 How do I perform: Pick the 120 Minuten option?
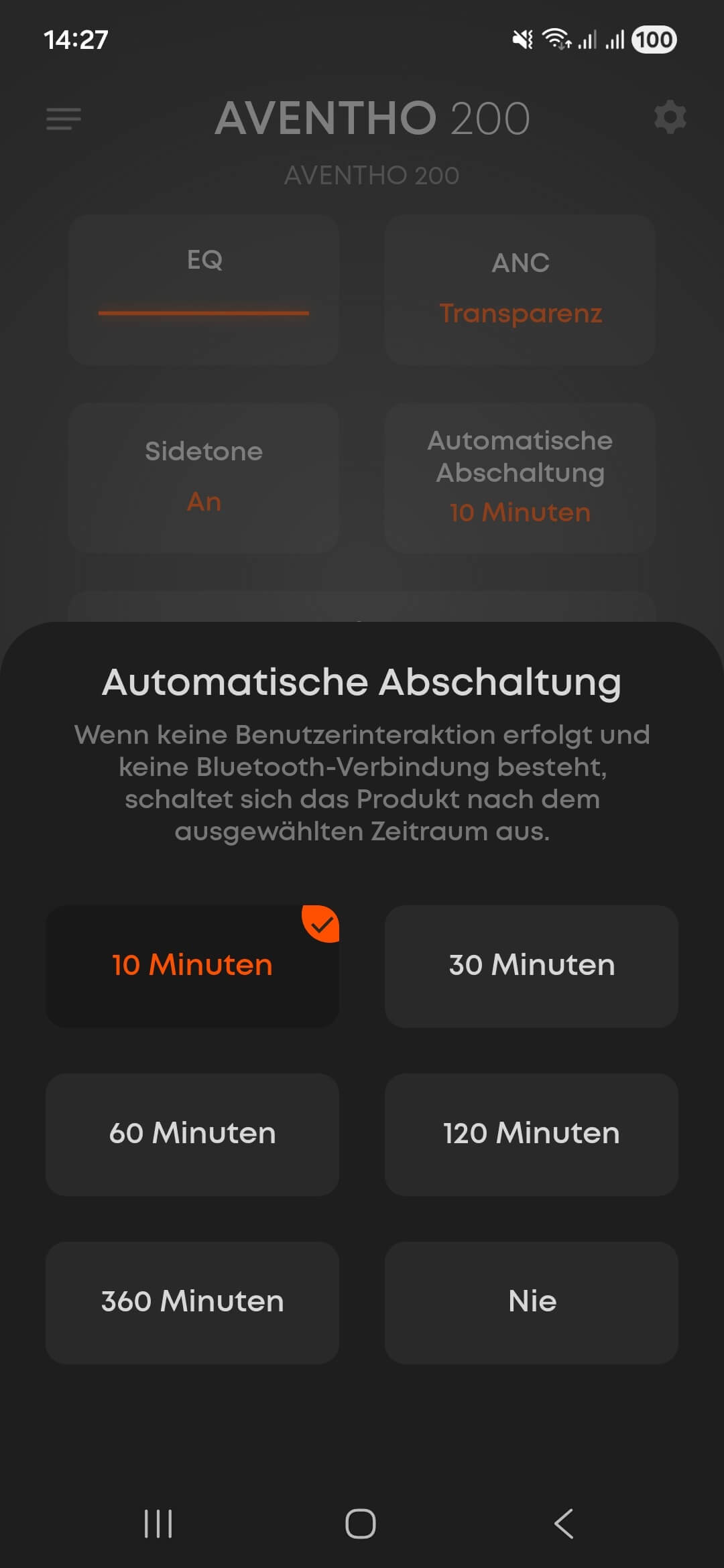coord(531,1134)
